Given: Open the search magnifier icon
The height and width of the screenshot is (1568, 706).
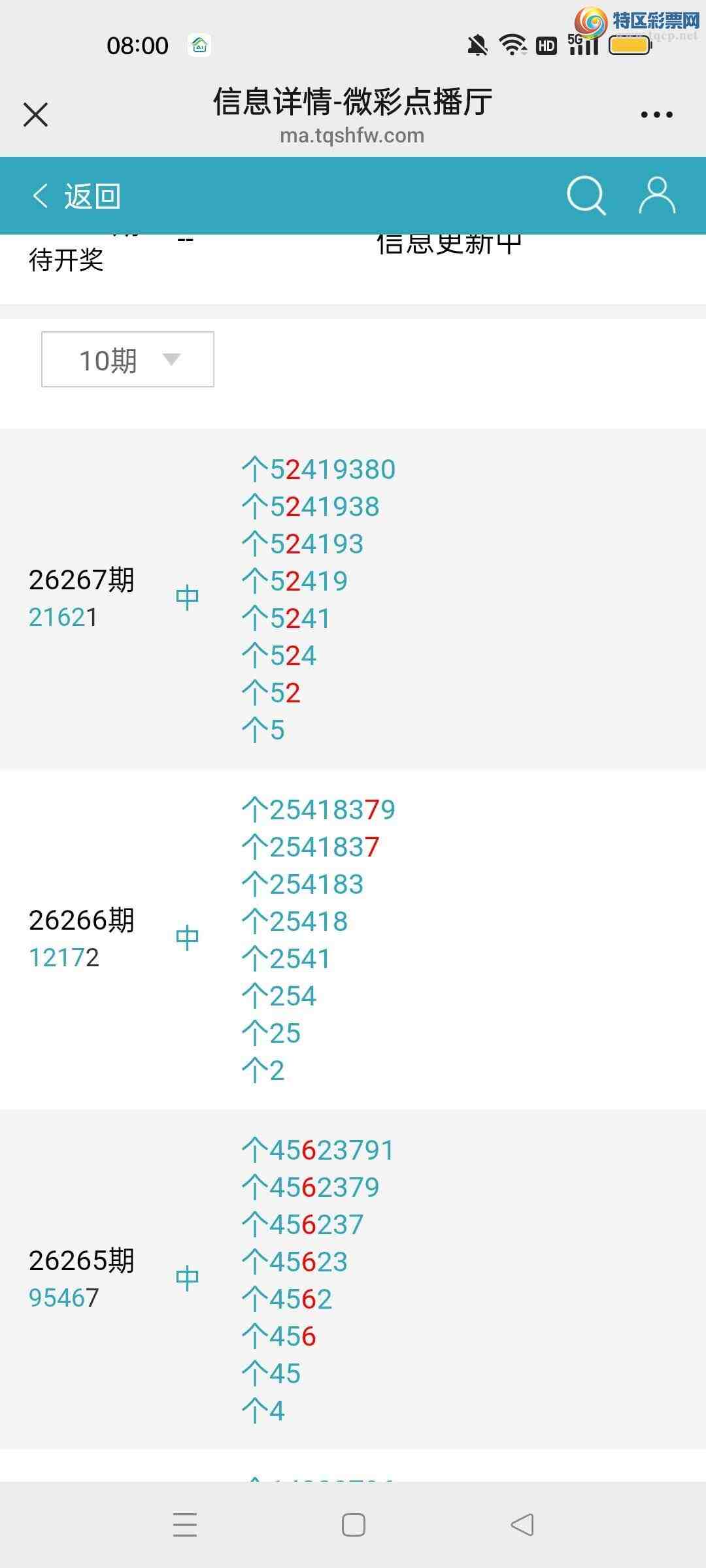Looking at the screenshot, I should [x=586, y=195].
